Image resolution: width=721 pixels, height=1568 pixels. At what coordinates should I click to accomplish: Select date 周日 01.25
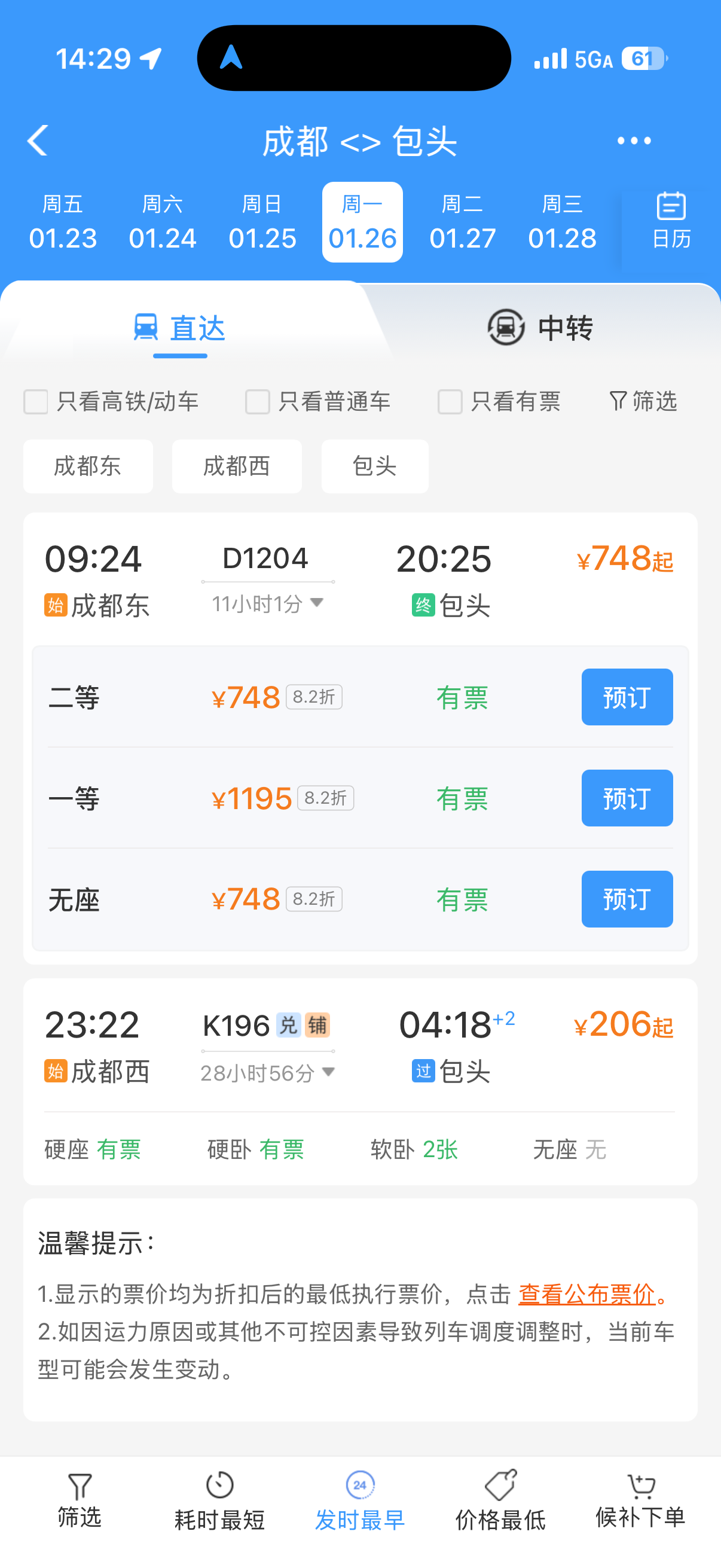tap(262, 221)
